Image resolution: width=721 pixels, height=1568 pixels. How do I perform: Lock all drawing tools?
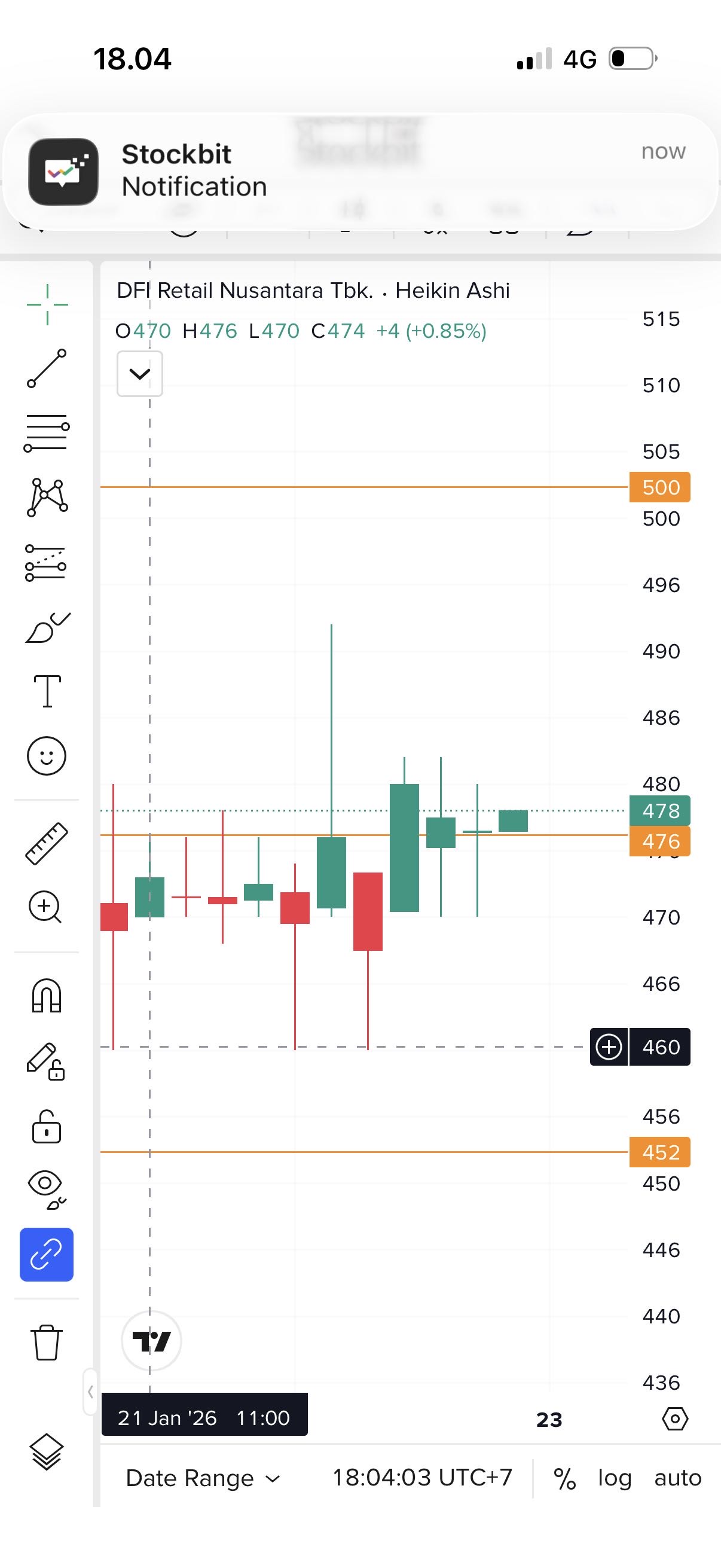click(x=47, y=1127)
